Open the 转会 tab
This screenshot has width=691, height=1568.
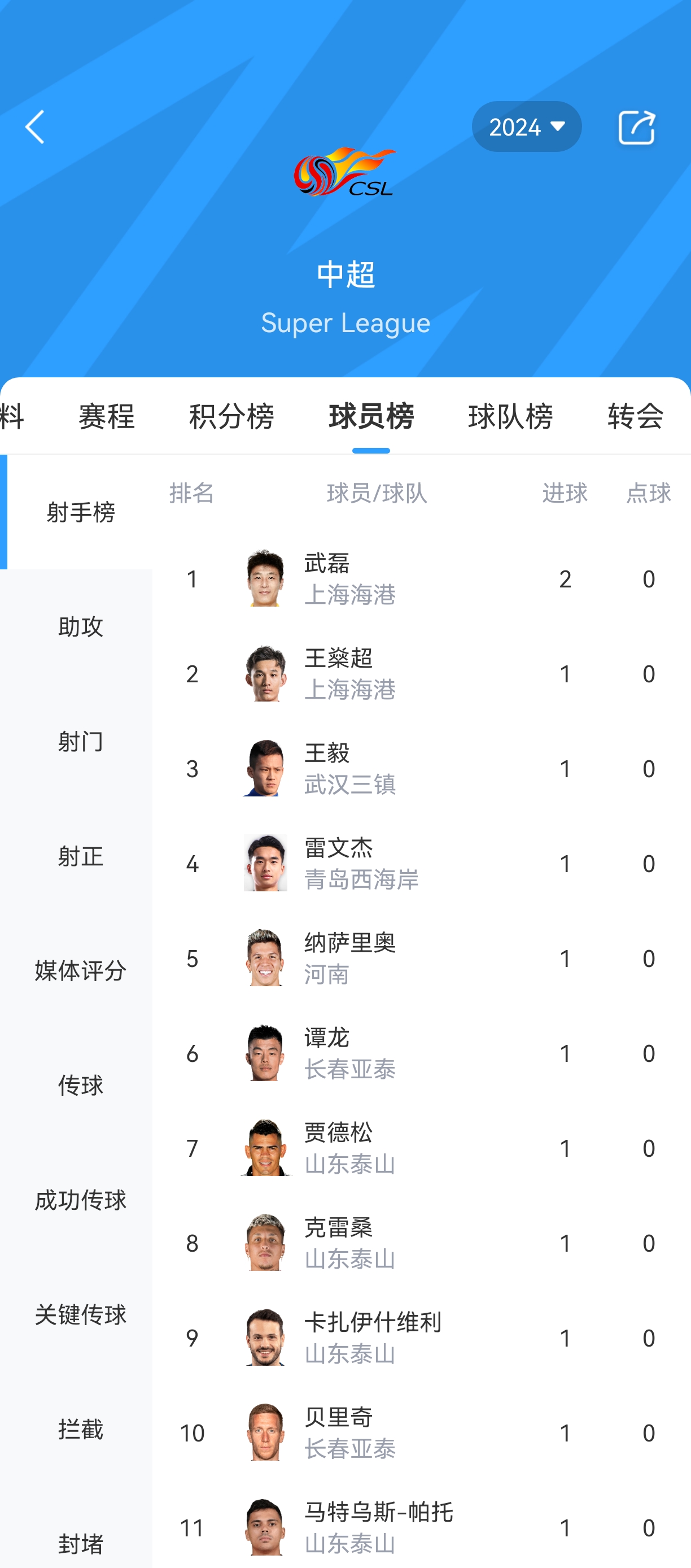(635, 416)
